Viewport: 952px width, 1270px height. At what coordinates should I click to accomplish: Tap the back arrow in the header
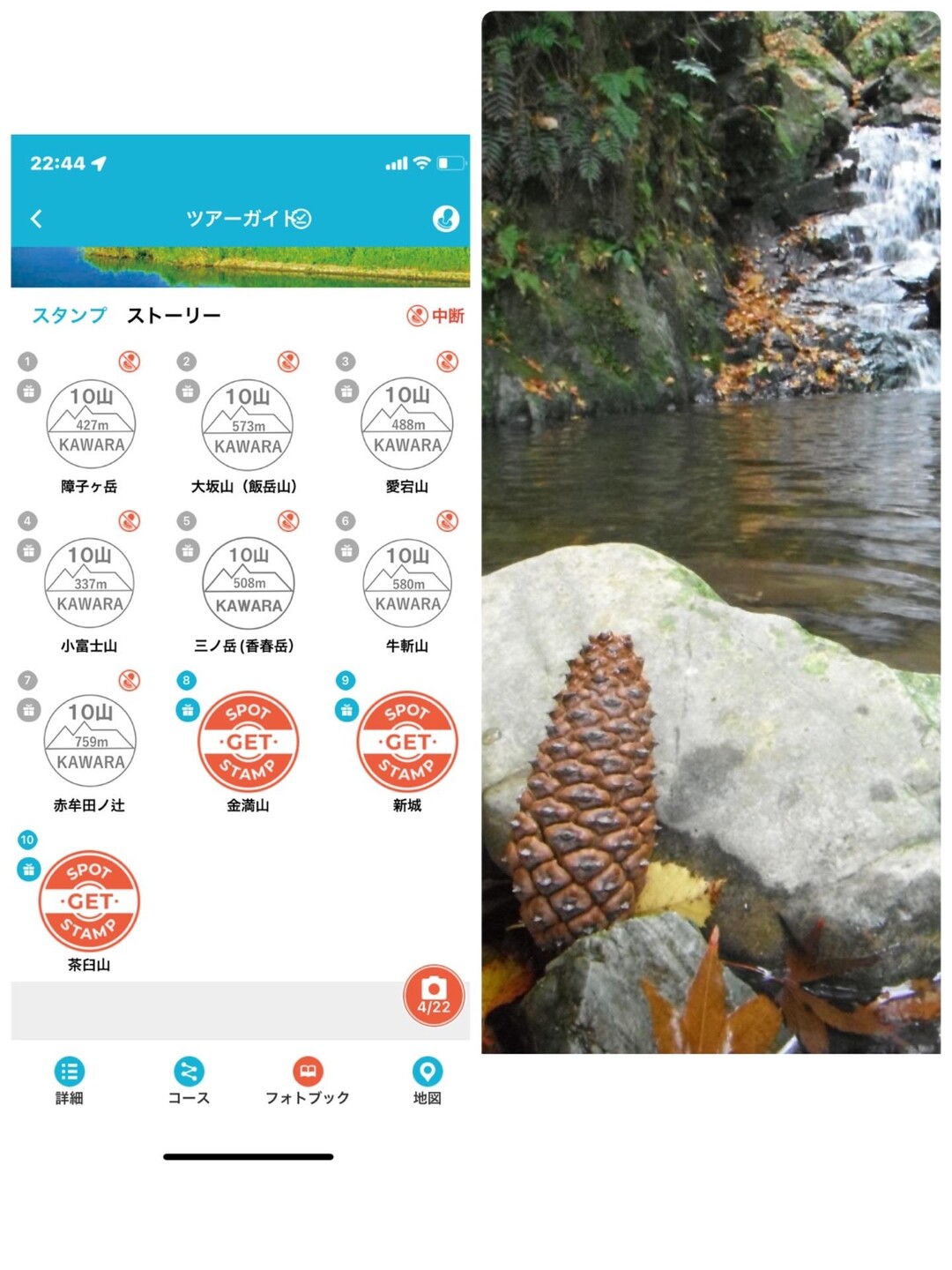tap(37, 218)
